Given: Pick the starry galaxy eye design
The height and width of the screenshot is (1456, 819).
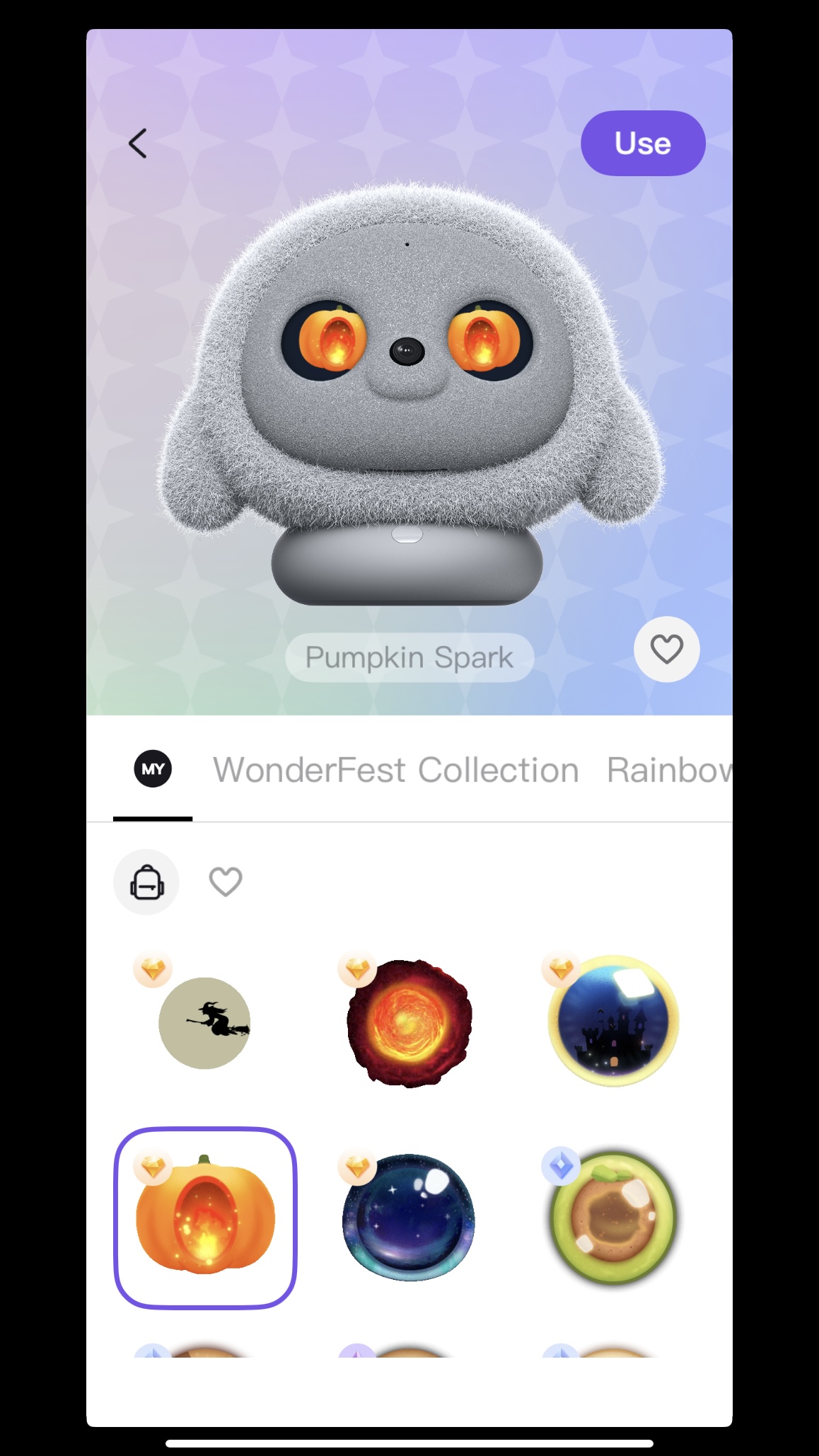Looking at the screenshot, I should click(x=409, y=1217).
